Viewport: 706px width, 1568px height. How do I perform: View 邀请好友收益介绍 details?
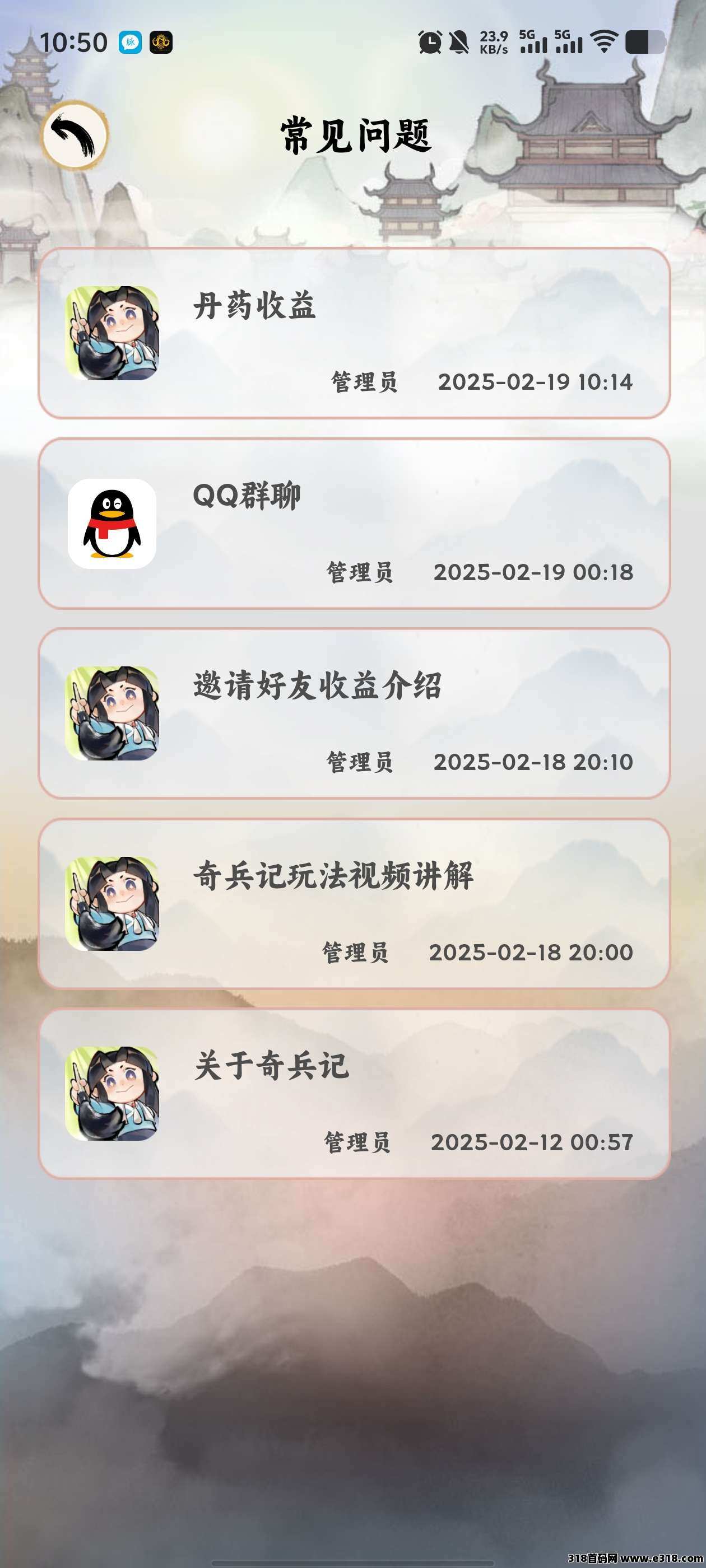click(x=354, y=713)
